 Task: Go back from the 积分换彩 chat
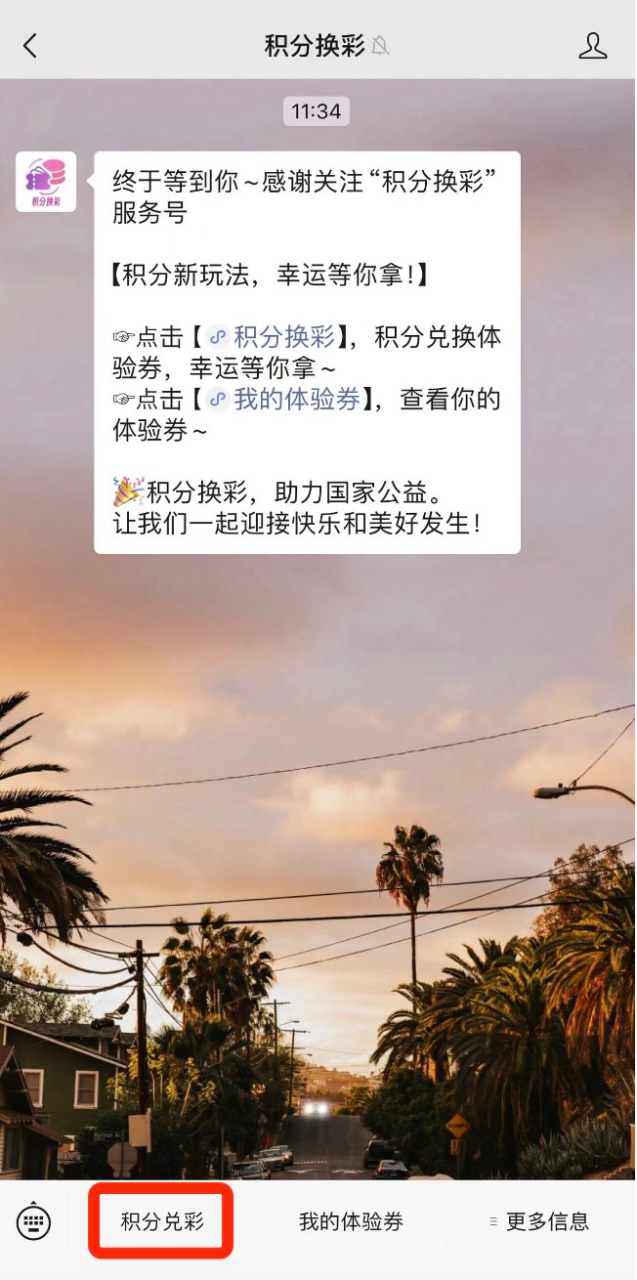30,45
